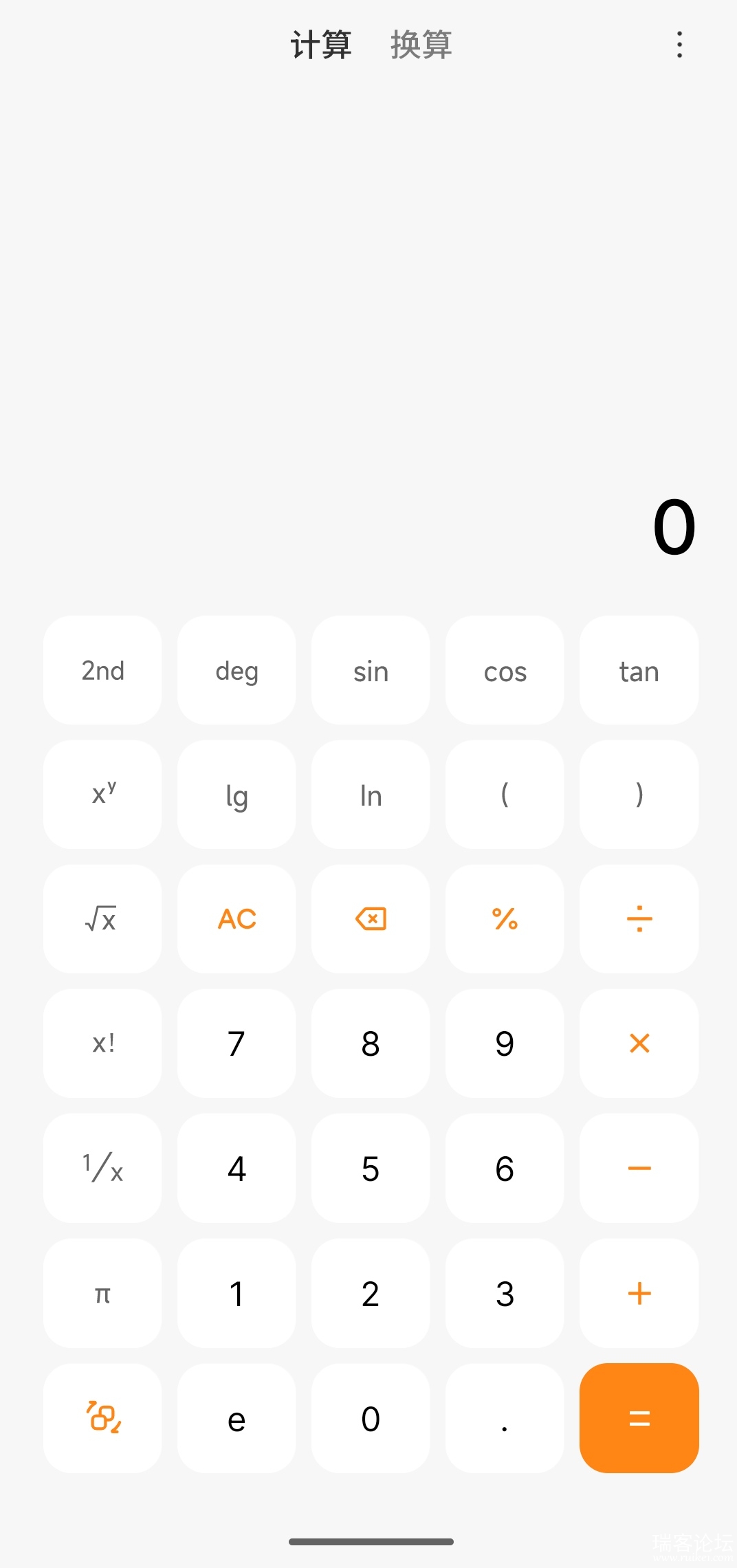The width and height of the screenshot is (737, 1568).
Task: Add the percent sign
Action: coord(505,918)
